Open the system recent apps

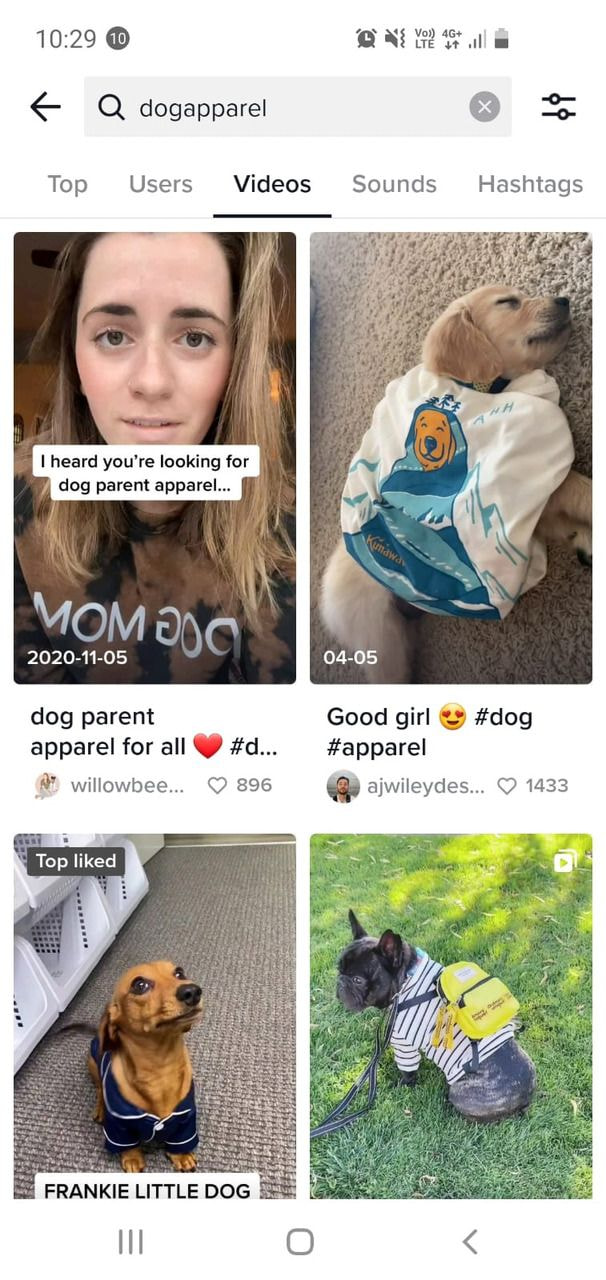(x=131, y=1242)
